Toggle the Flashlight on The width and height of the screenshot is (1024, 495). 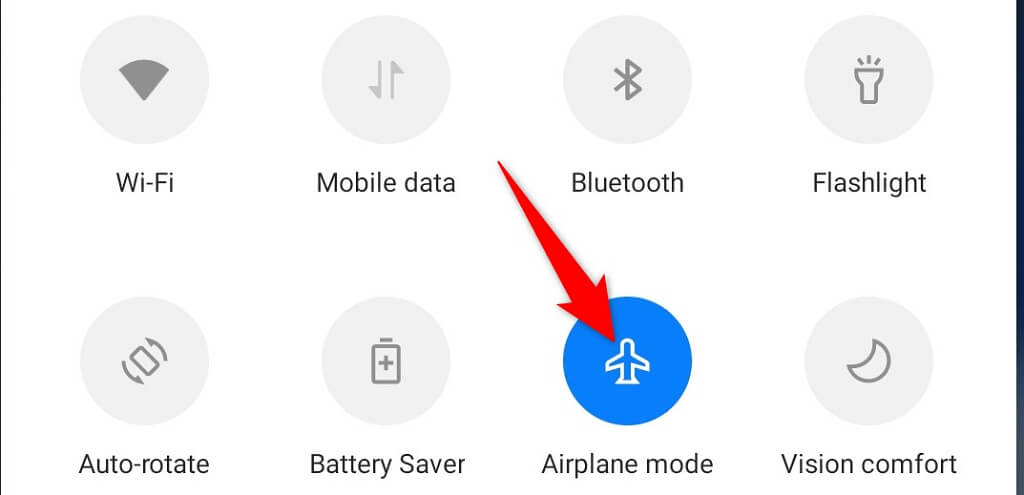click(x=869, y=80)
